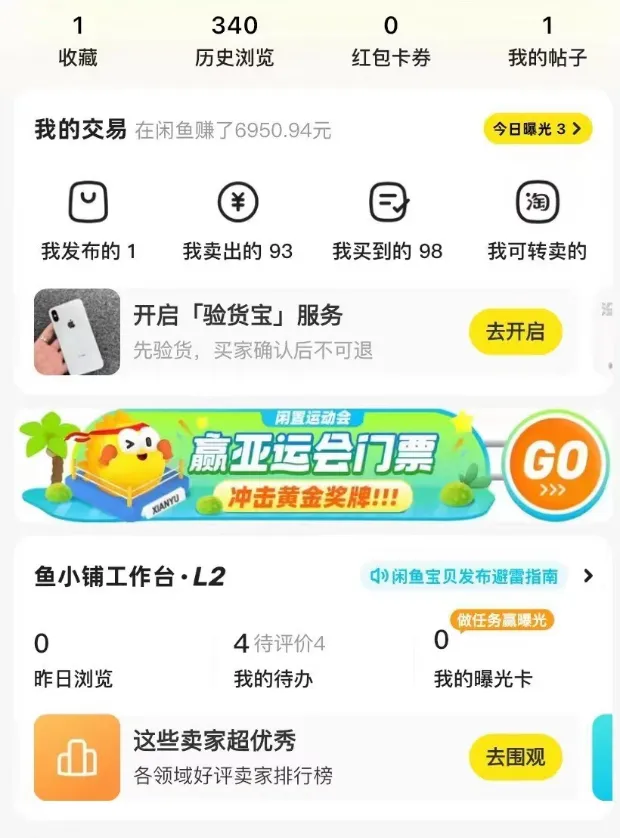Open 我发布的 listings
Screen dimensions: 620x838
click(x=88, y=222)
